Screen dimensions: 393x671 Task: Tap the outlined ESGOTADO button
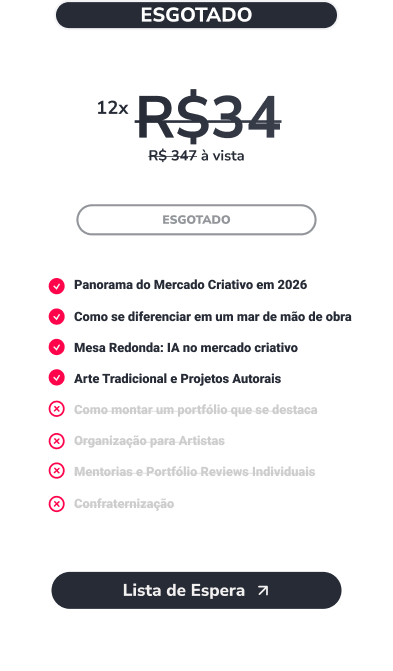(196, 220)
